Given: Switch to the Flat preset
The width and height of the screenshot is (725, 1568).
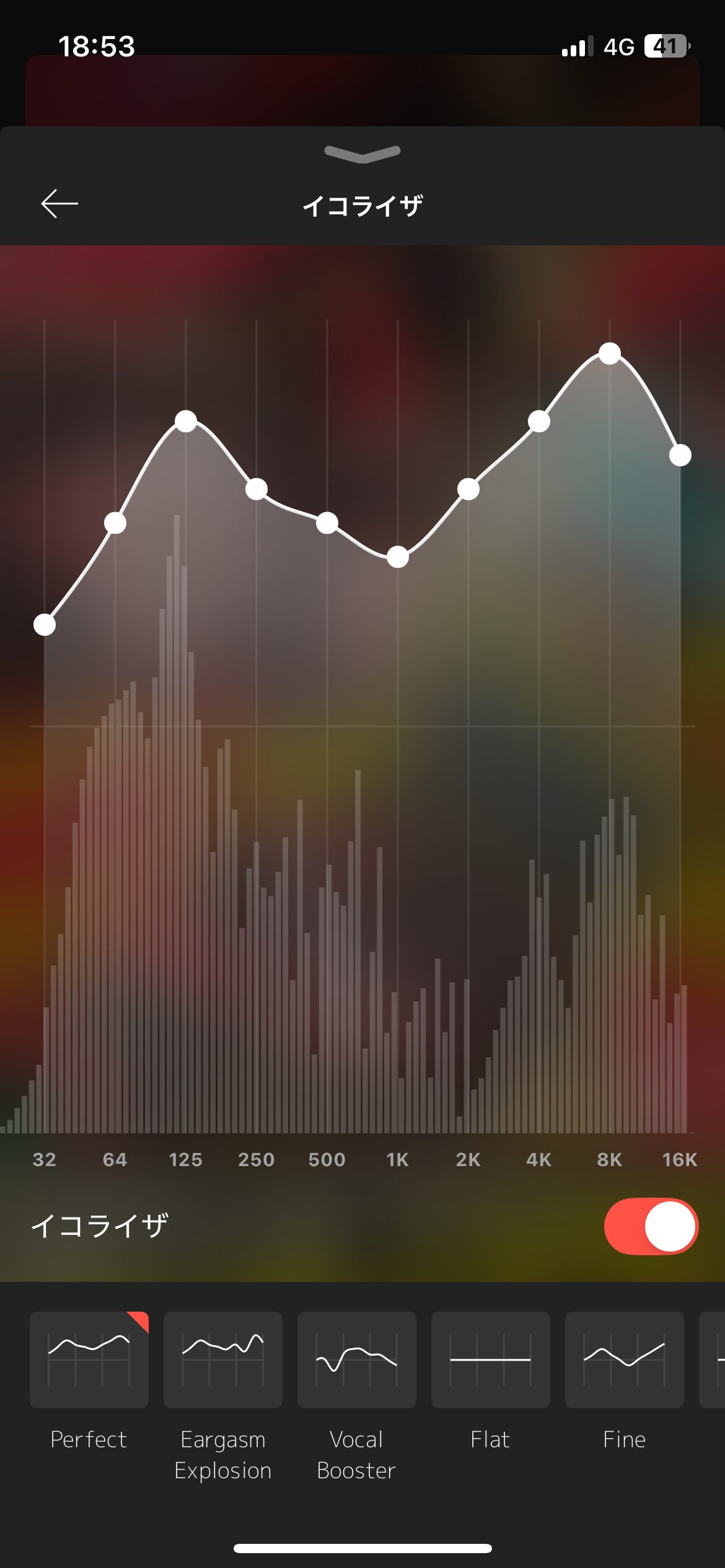Looking at the screenshot, I should [490, 1359].
